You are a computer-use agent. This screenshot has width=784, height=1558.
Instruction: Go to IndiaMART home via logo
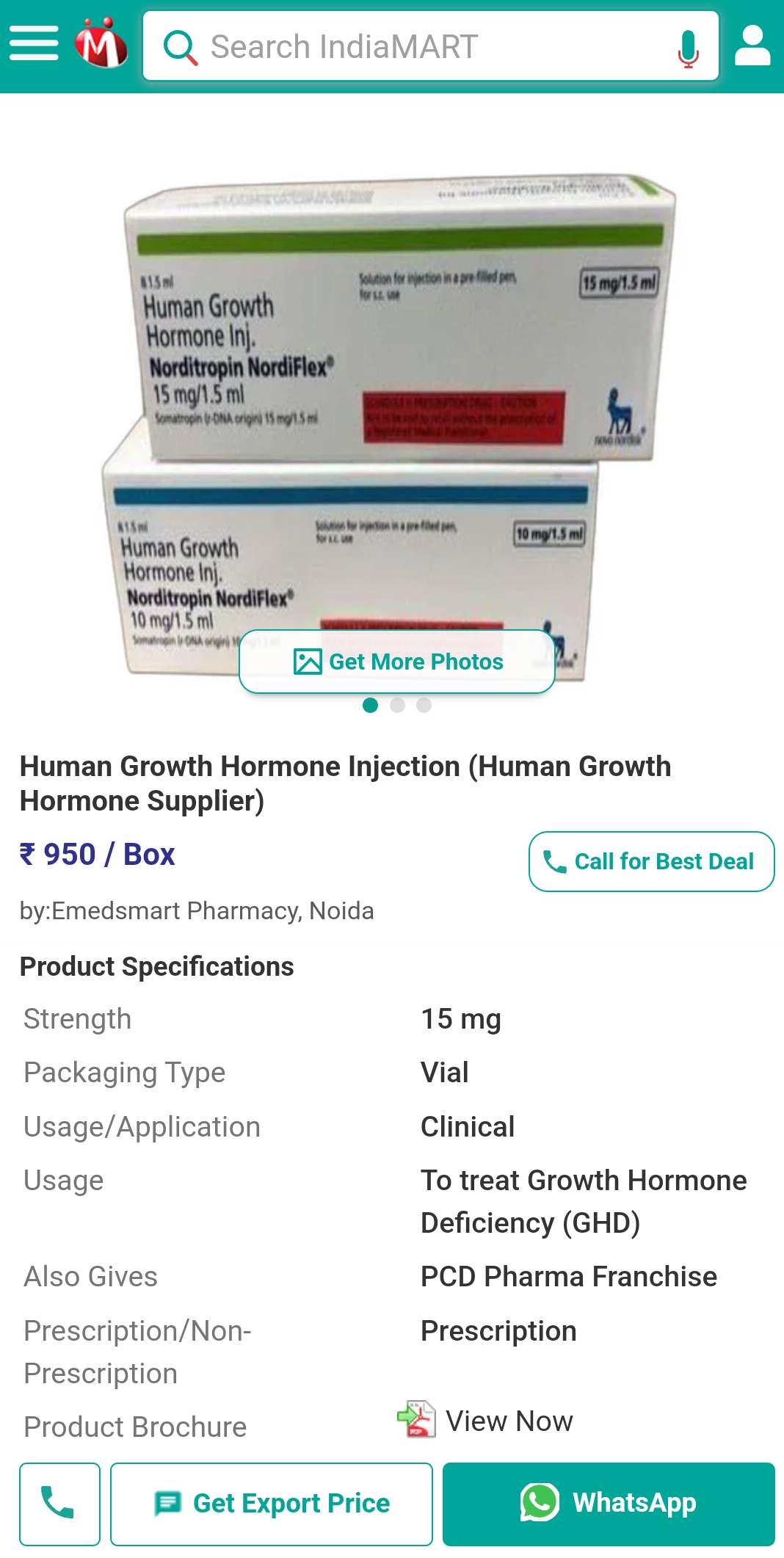coord(101,44)
